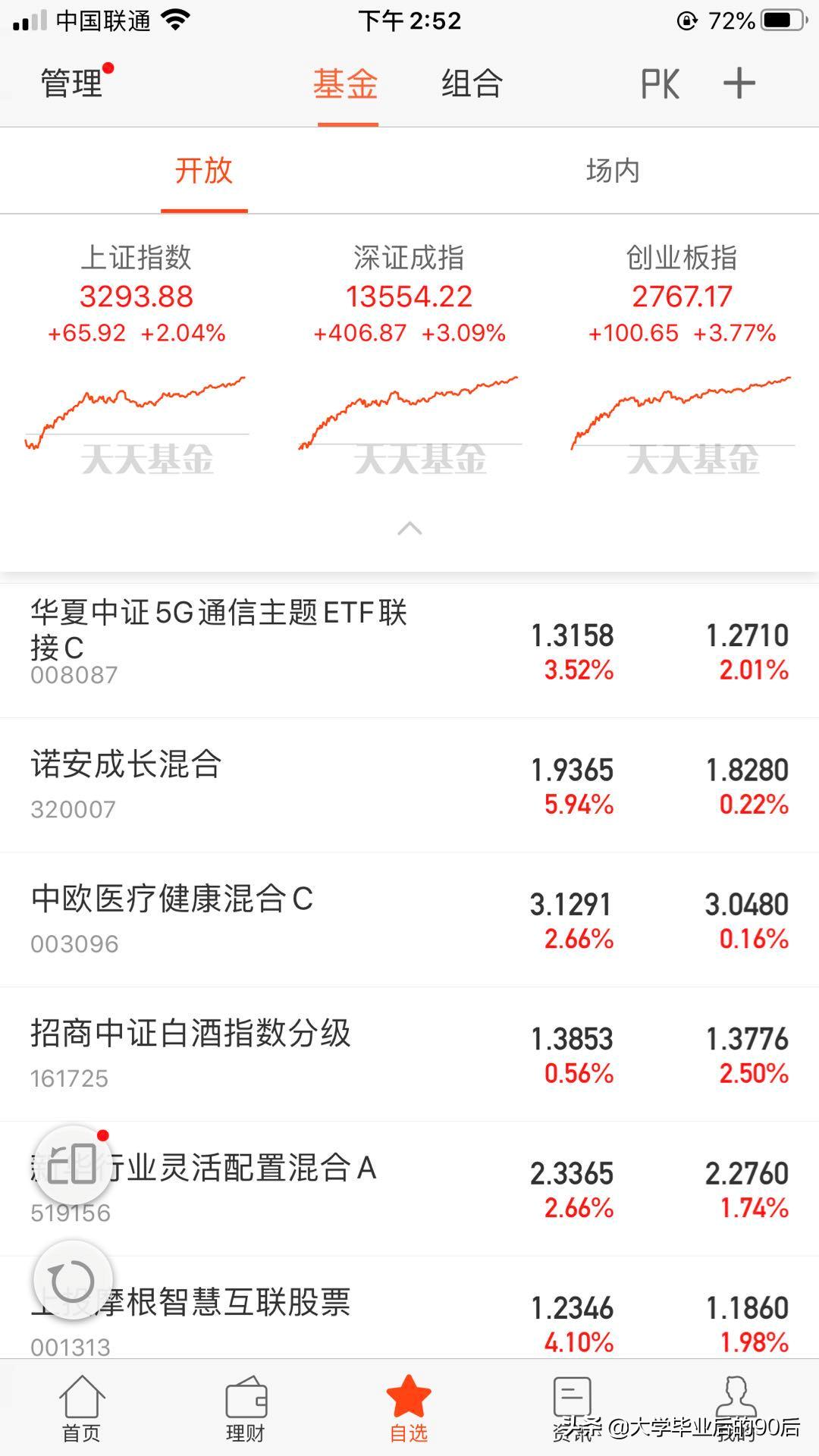Tap the plus icon to add a fund
The width and height of the screenshot is (819, 1456).
(x=739, y=83)
